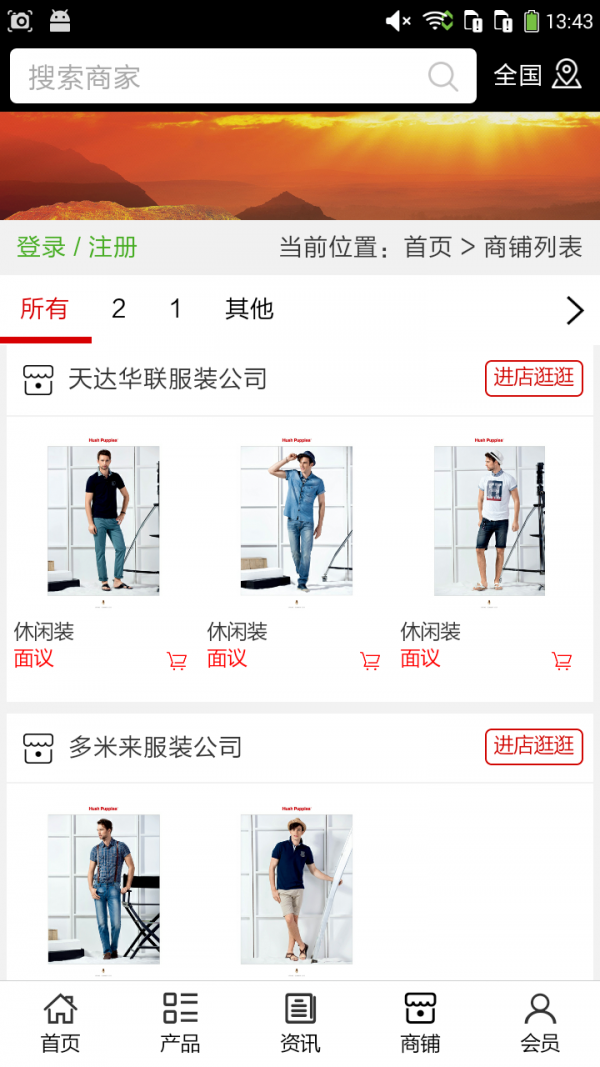Add third 天达华联 休闲装 item to cart
Image resolution: width=600 pixels, height=1067 pixels.
pyautogui.click(x=562, y=661)
